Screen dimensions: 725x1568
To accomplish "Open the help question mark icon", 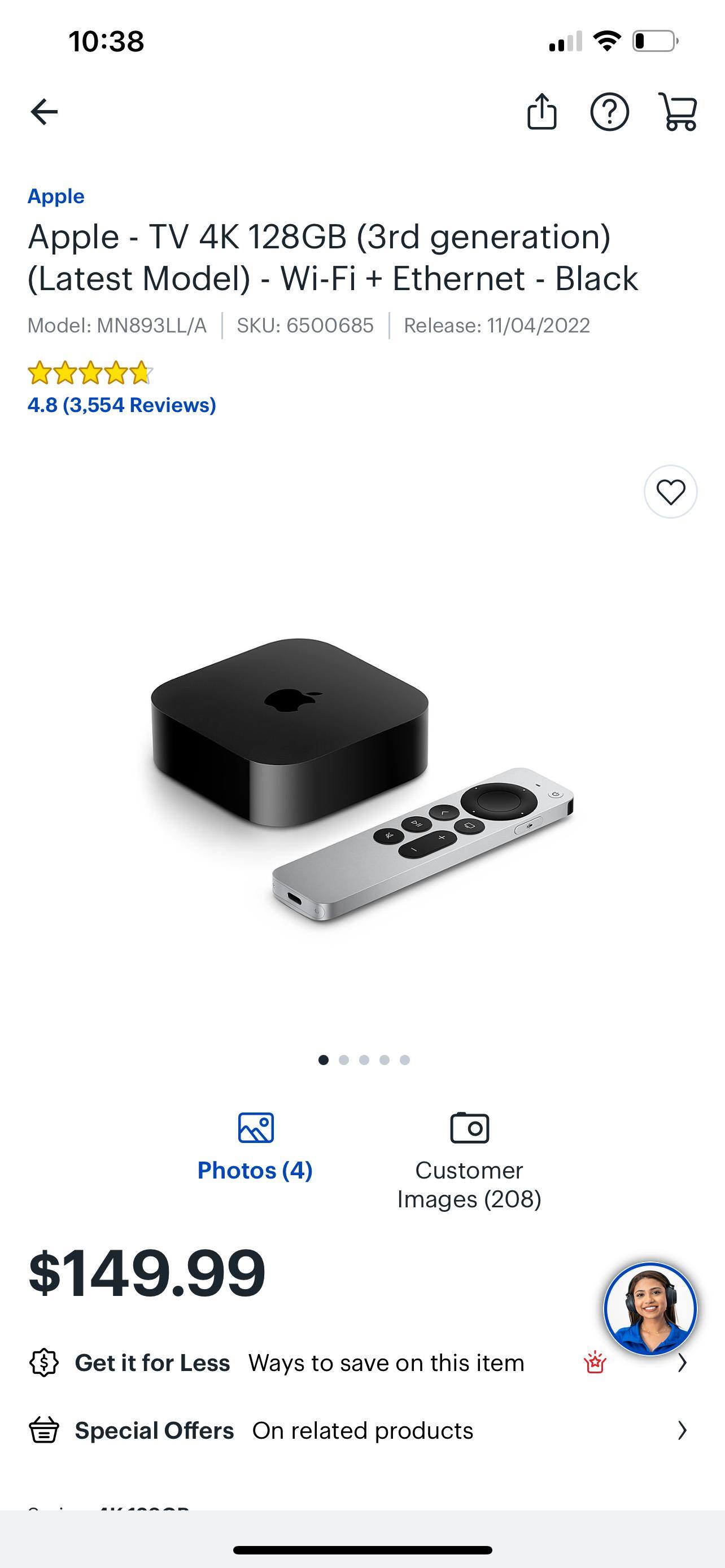I will (x=609, y=112).
